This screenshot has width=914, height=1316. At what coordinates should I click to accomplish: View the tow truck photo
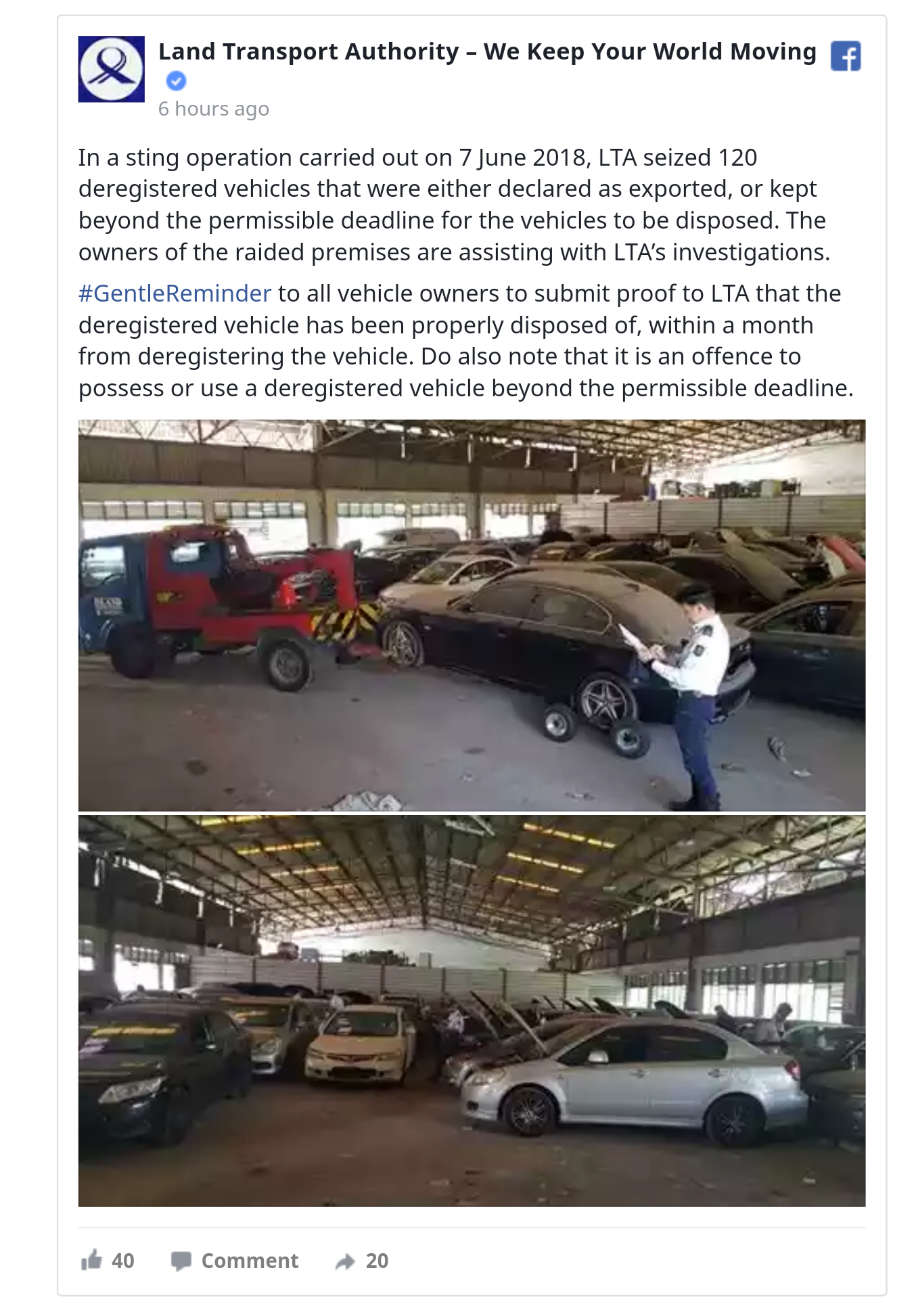pos(472,615)
